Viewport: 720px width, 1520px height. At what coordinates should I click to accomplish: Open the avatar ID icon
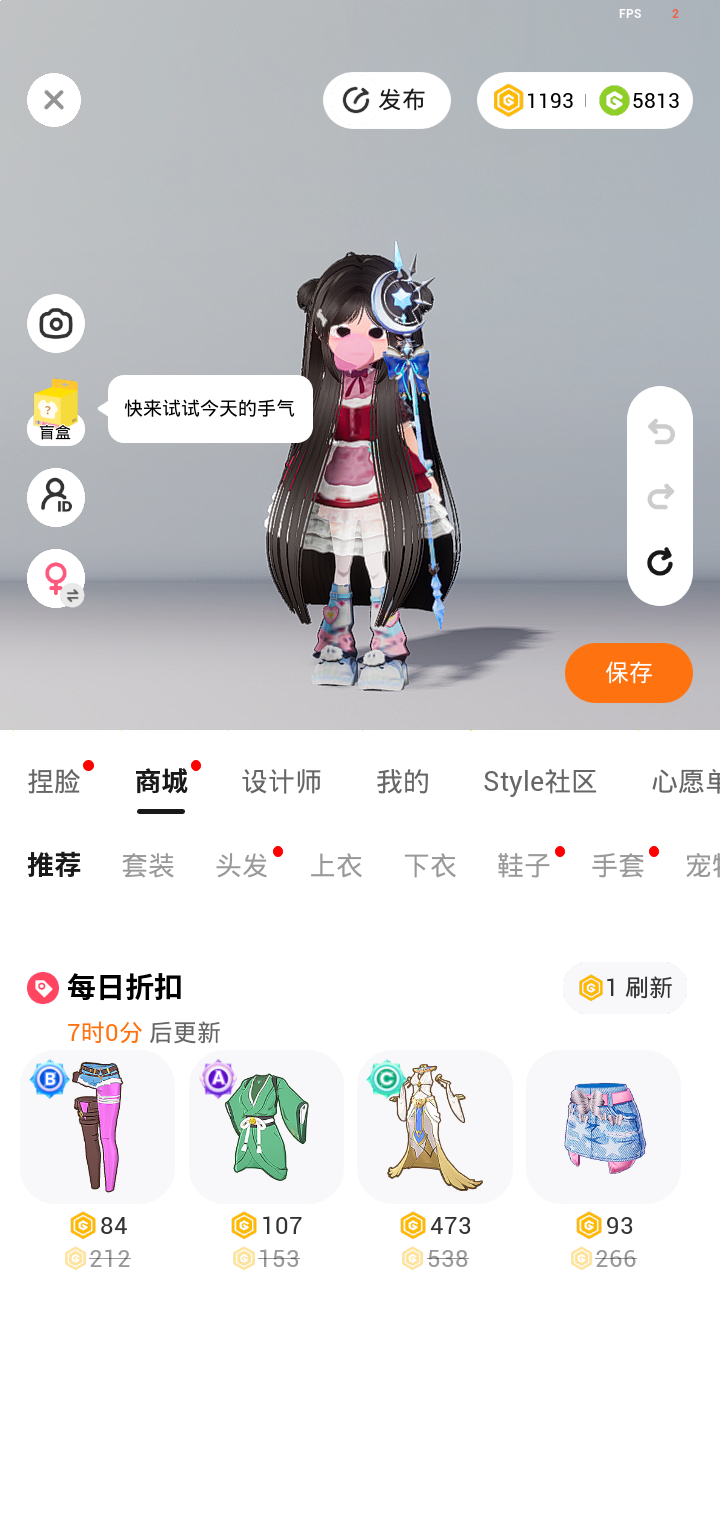pos(56,497)
